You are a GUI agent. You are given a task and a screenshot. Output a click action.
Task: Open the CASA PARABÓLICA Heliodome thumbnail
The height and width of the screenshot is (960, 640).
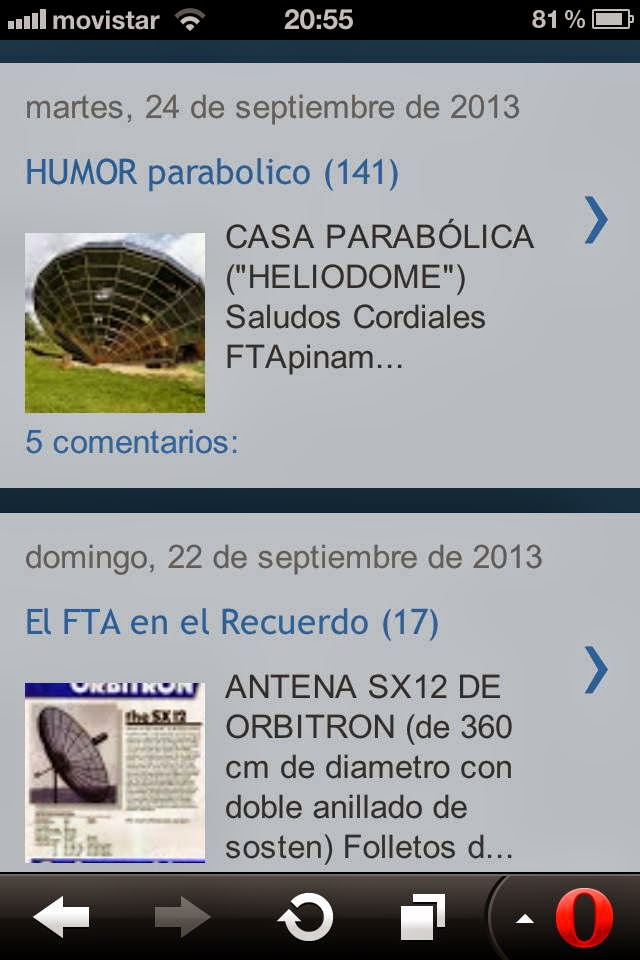click(x=115, y=323)
